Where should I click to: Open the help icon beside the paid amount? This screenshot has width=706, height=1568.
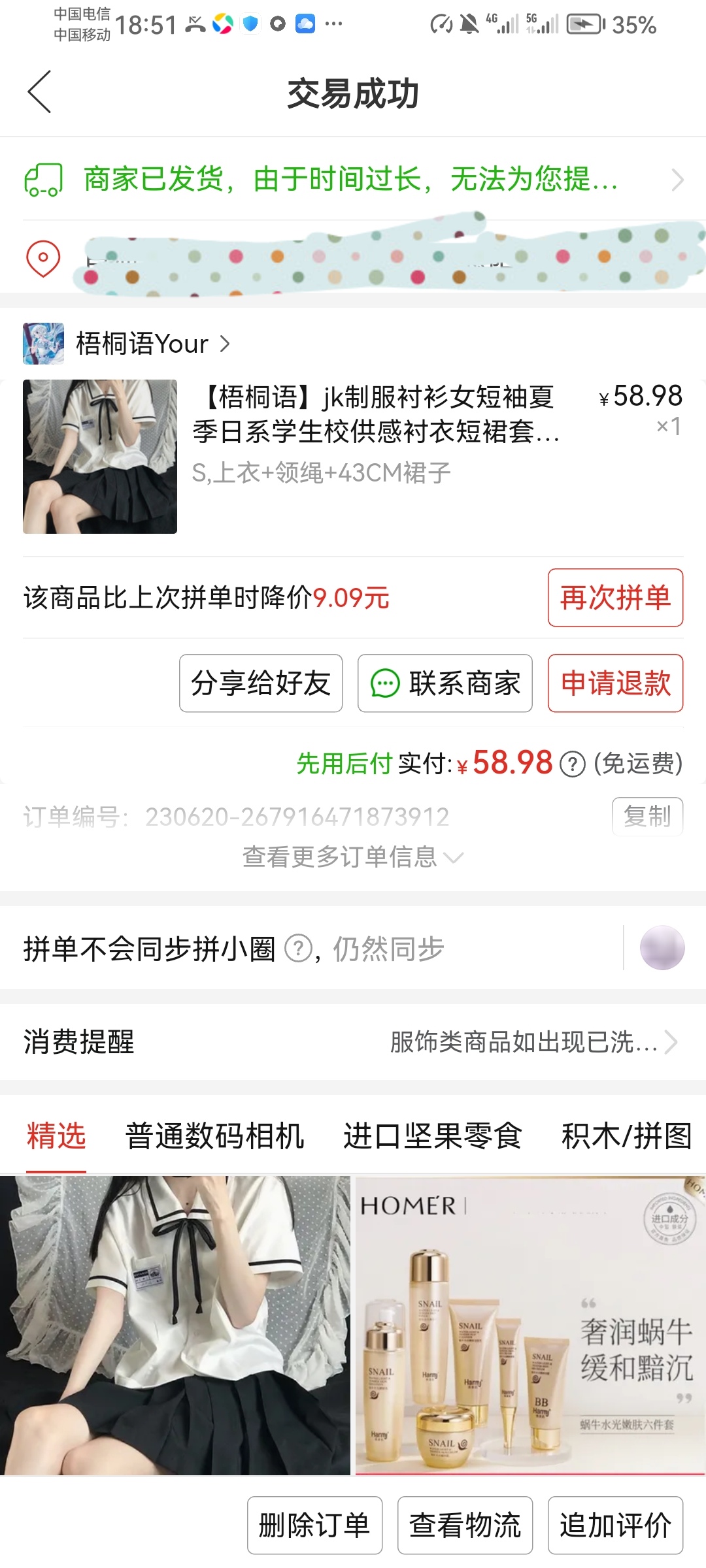[x=573, y=764]
